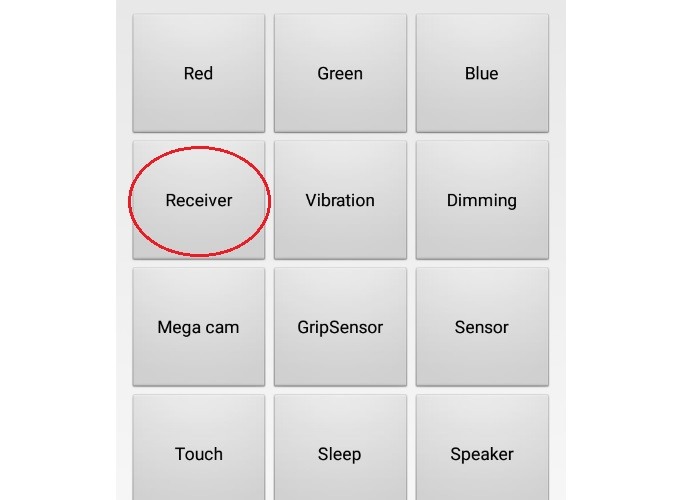Screen dimensions: 700x500
Task: Start the Receiver test
Action: 198,200
